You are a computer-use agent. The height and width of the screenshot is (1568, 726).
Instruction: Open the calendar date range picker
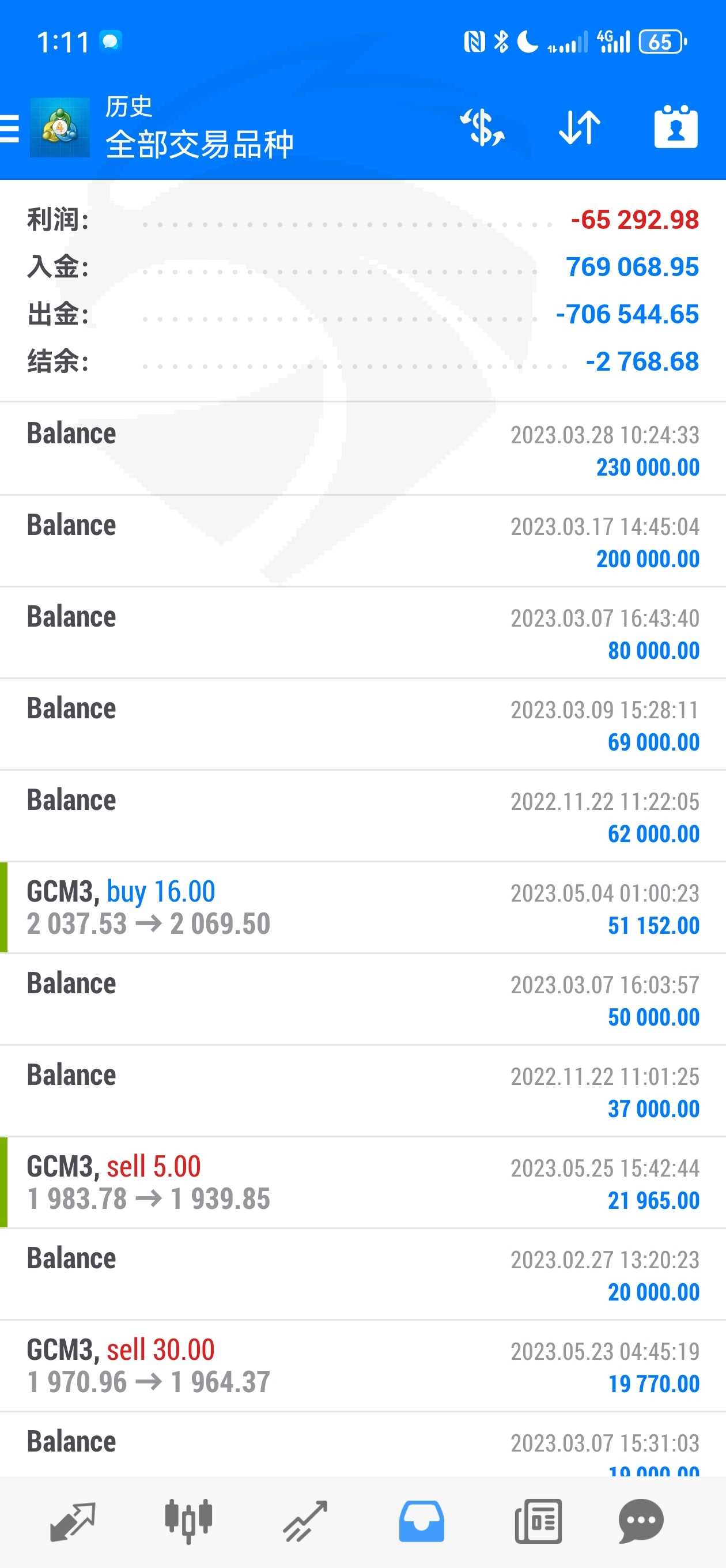pos(675,127)
